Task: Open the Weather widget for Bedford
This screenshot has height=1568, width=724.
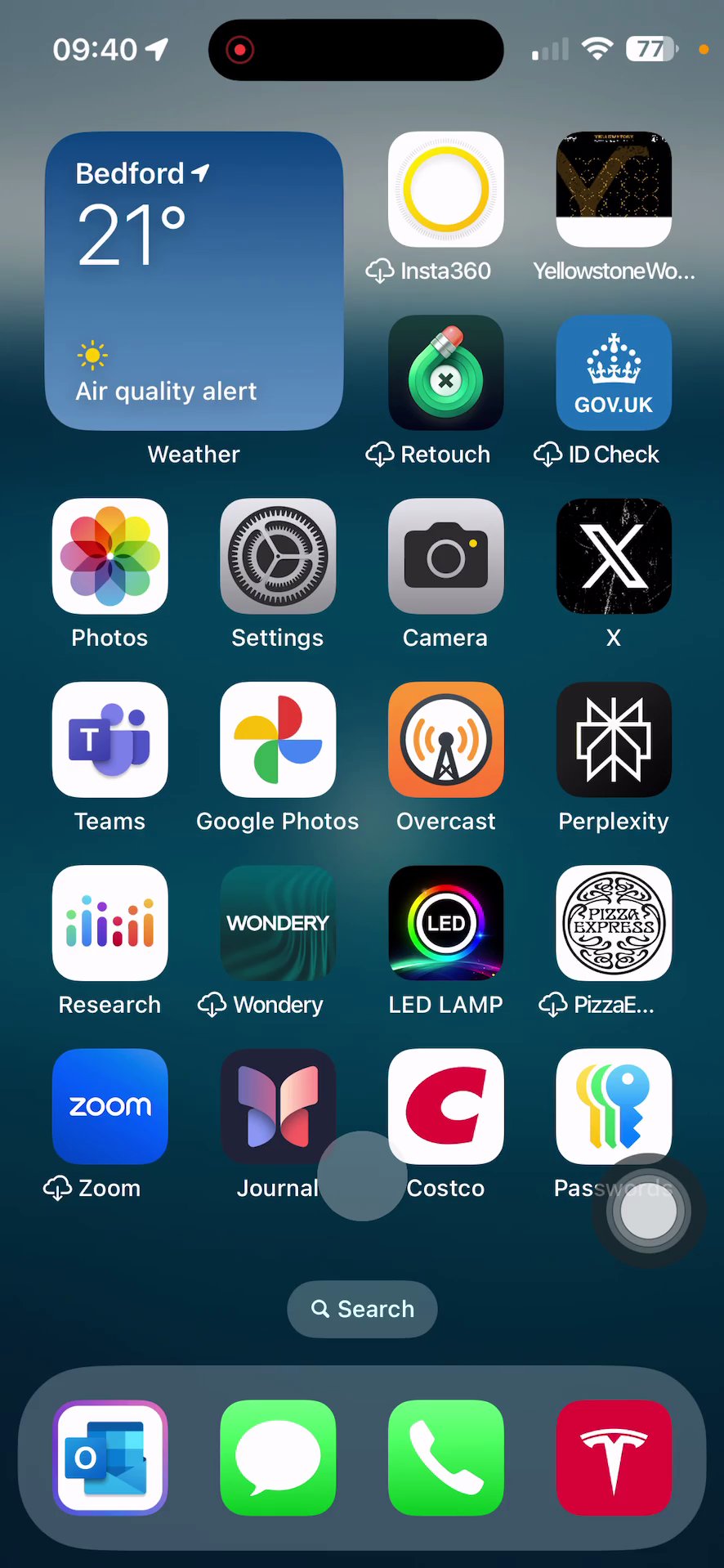Action: pyautogui.click(x=194, y=280)
